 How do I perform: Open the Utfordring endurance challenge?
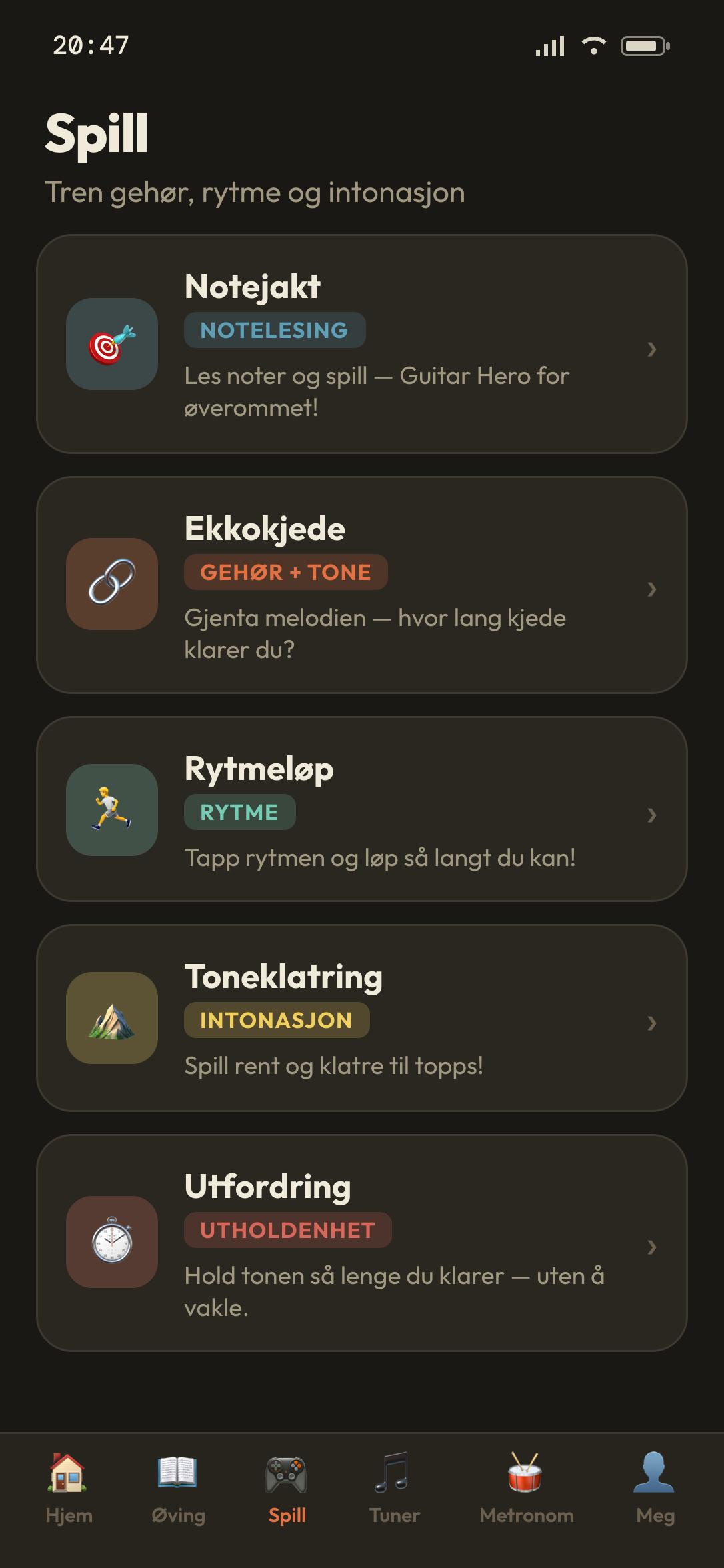pyautogui.click(x=362, y=1243)
